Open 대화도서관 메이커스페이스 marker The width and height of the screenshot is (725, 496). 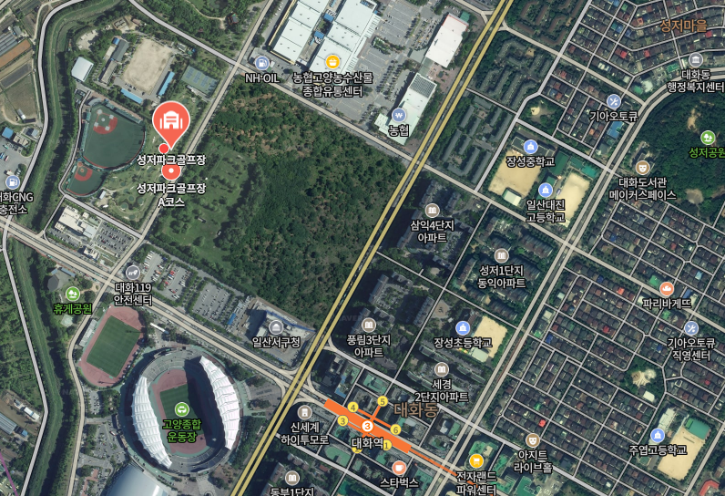click(x=642, y=168)
